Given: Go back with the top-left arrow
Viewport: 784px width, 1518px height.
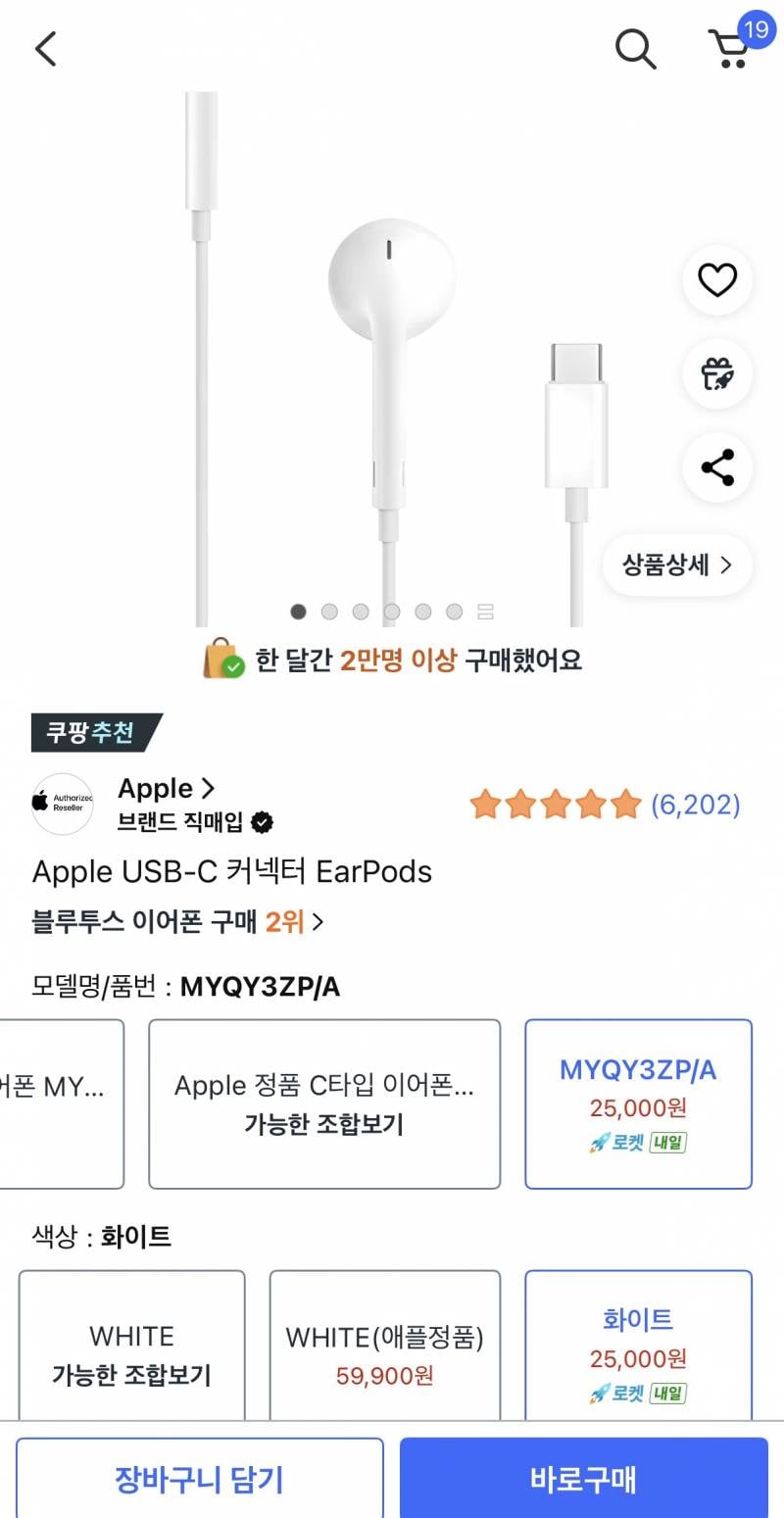Looking at the screenshot, I should point(46,48).
